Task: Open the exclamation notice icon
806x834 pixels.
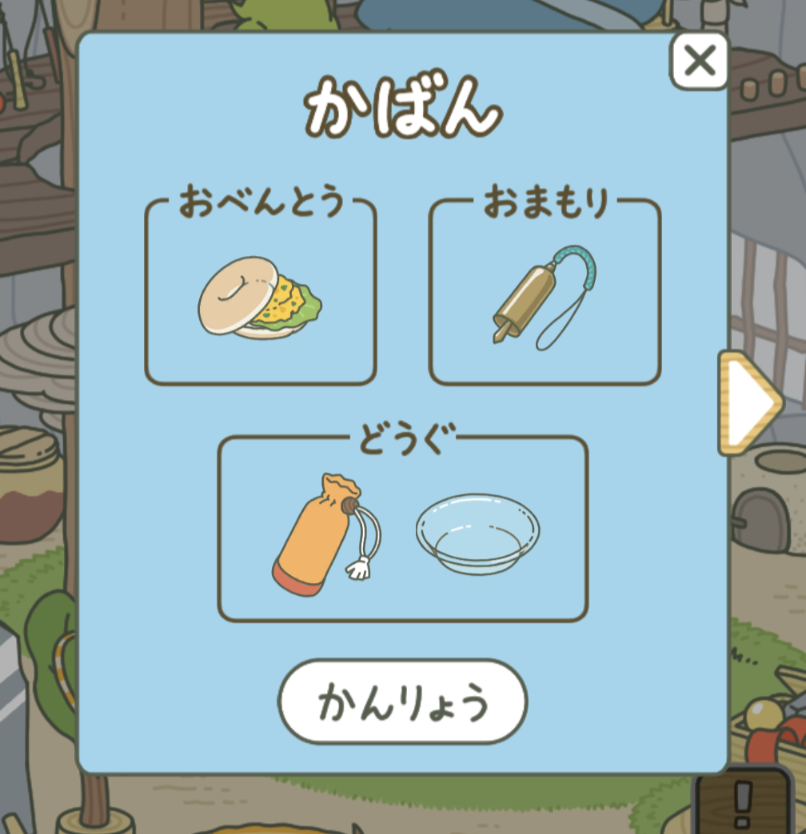Action: 742,802
